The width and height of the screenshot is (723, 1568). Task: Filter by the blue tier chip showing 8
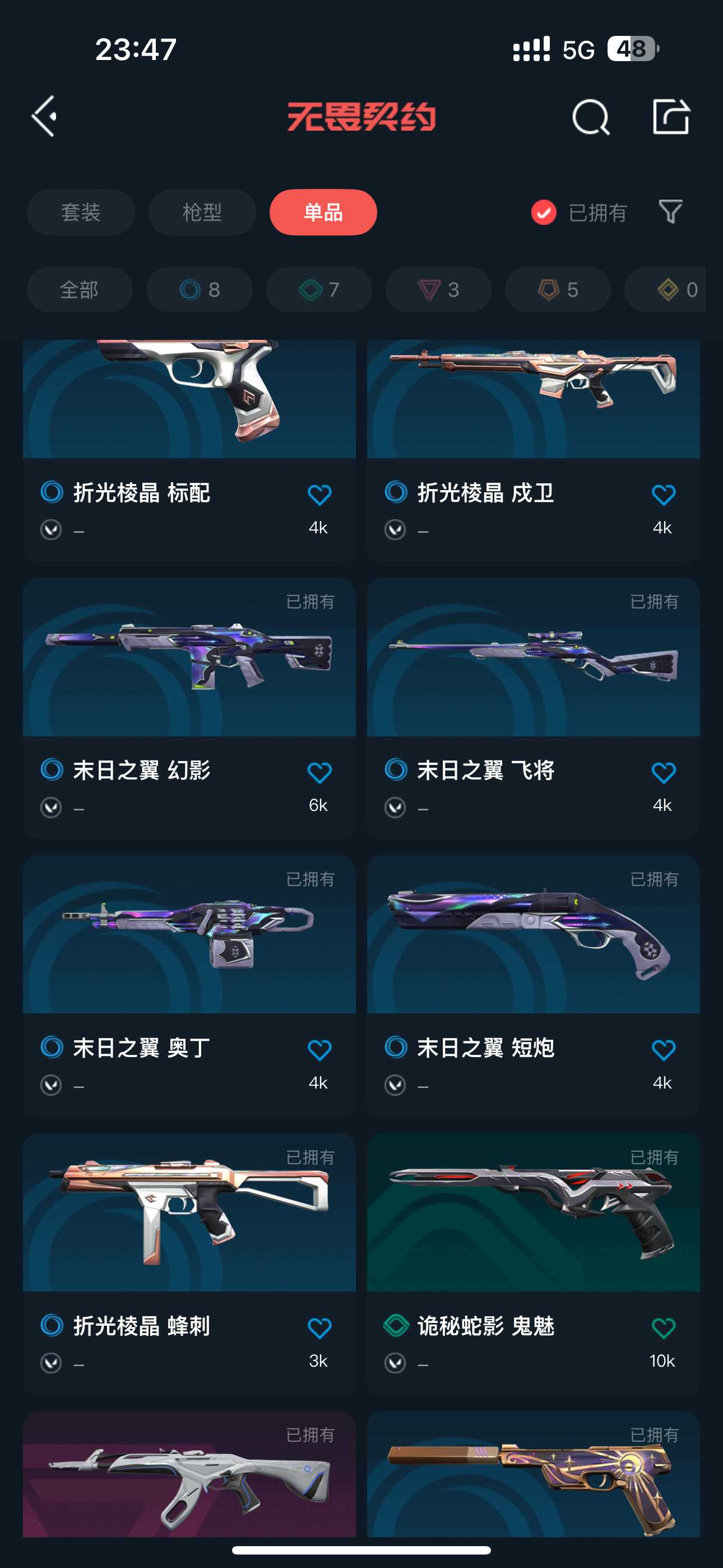click(x=199, y=290)
